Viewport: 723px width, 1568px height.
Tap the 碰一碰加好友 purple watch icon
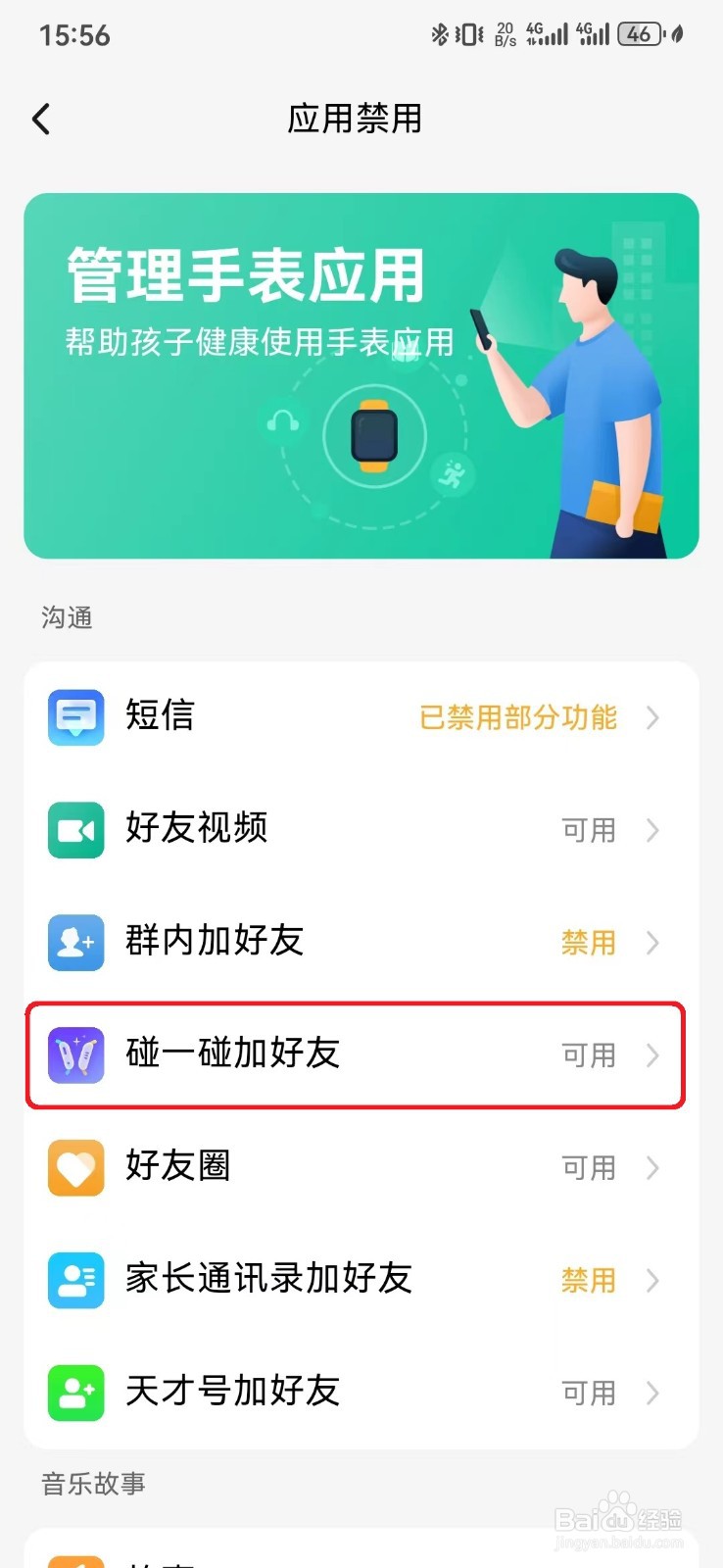pos(75,1055)
